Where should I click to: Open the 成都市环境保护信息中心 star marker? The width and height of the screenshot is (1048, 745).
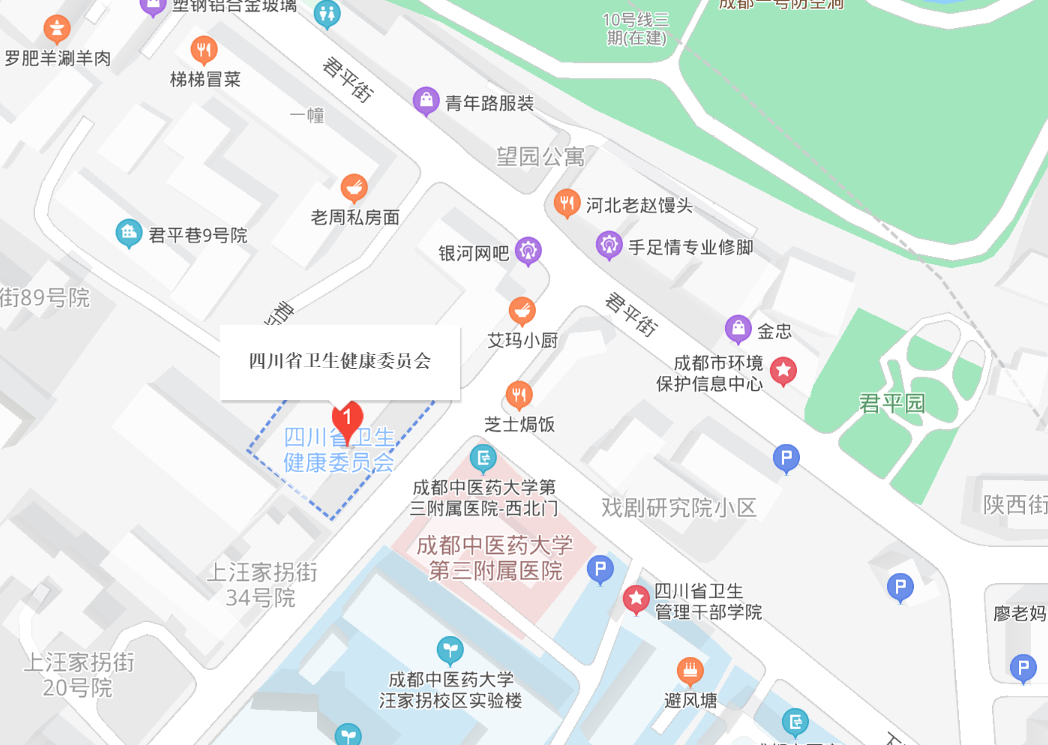pyautogui.click(x=784, y=372)
